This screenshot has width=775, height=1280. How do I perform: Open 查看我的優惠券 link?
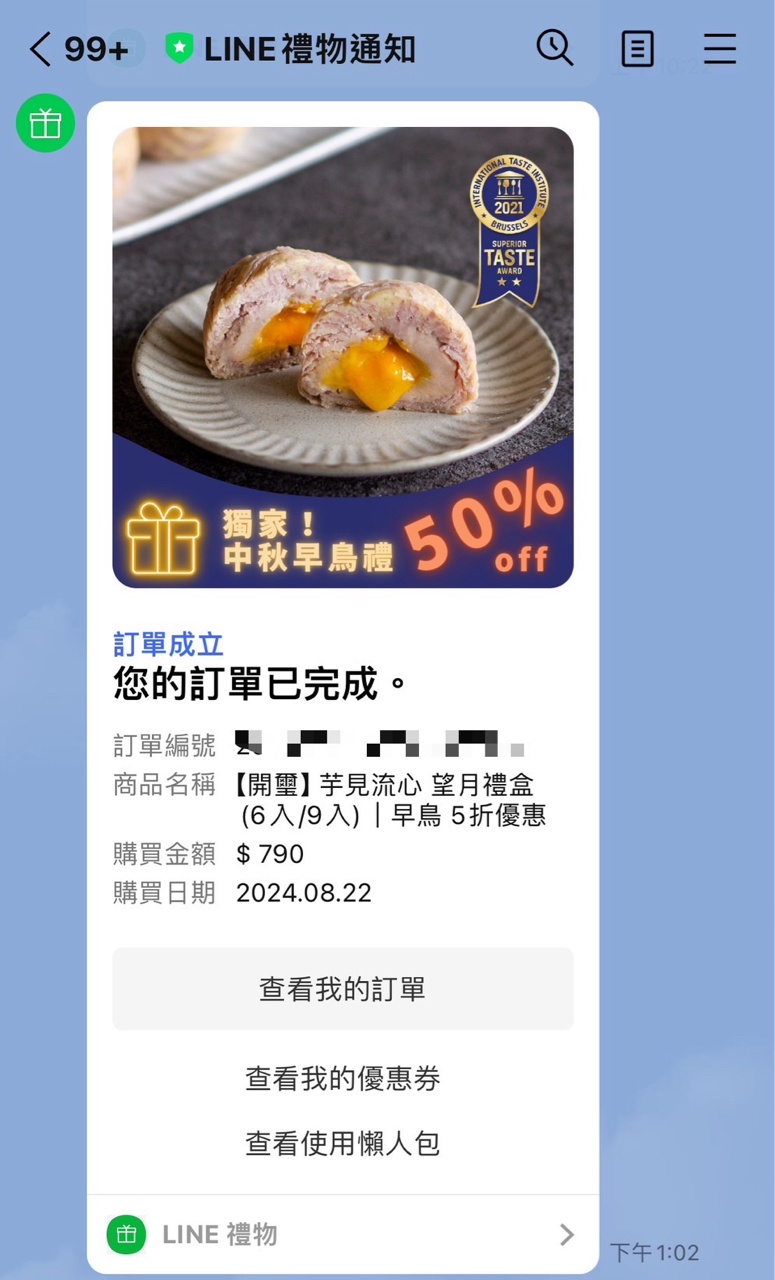click(343, 1078)
